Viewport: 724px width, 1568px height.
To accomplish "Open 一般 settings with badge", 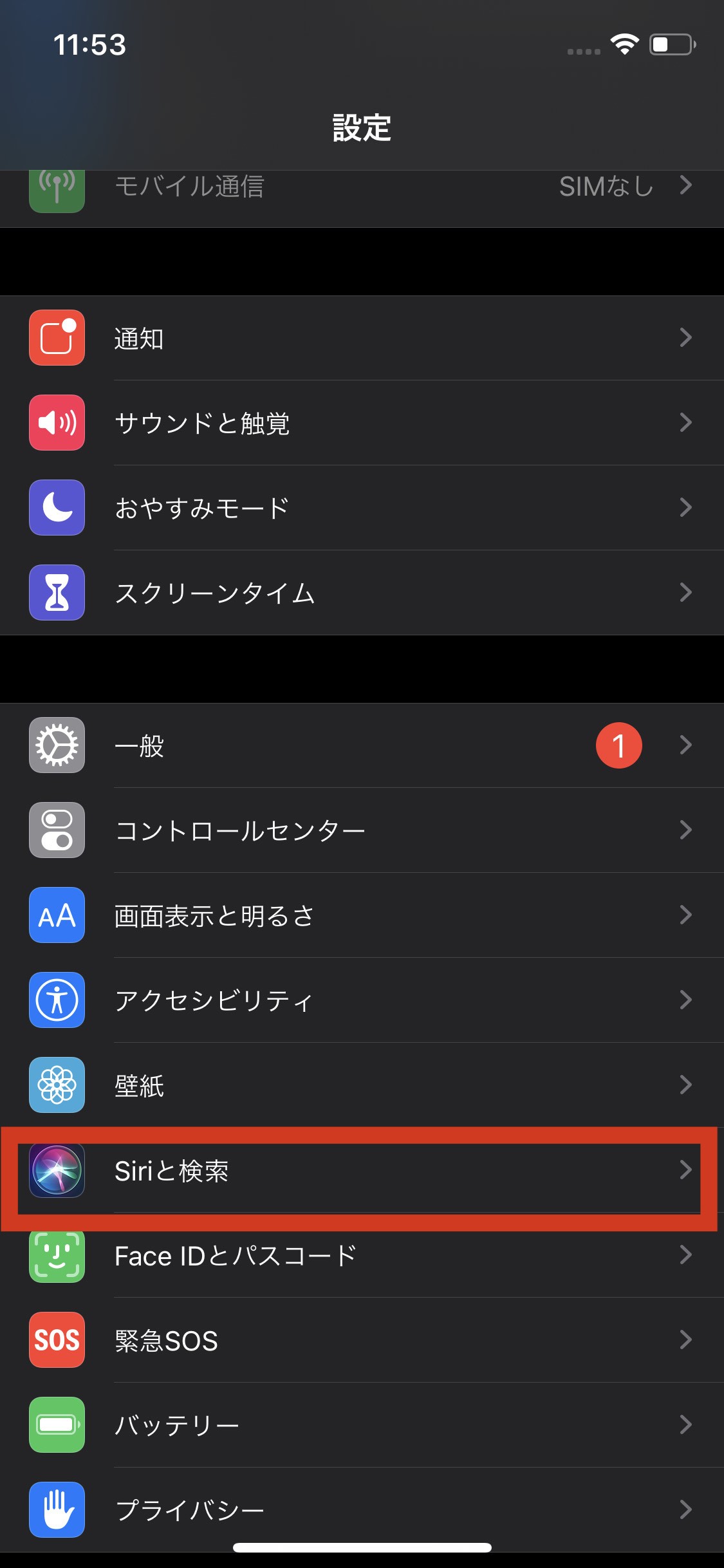I will click(x=362, y=745).
